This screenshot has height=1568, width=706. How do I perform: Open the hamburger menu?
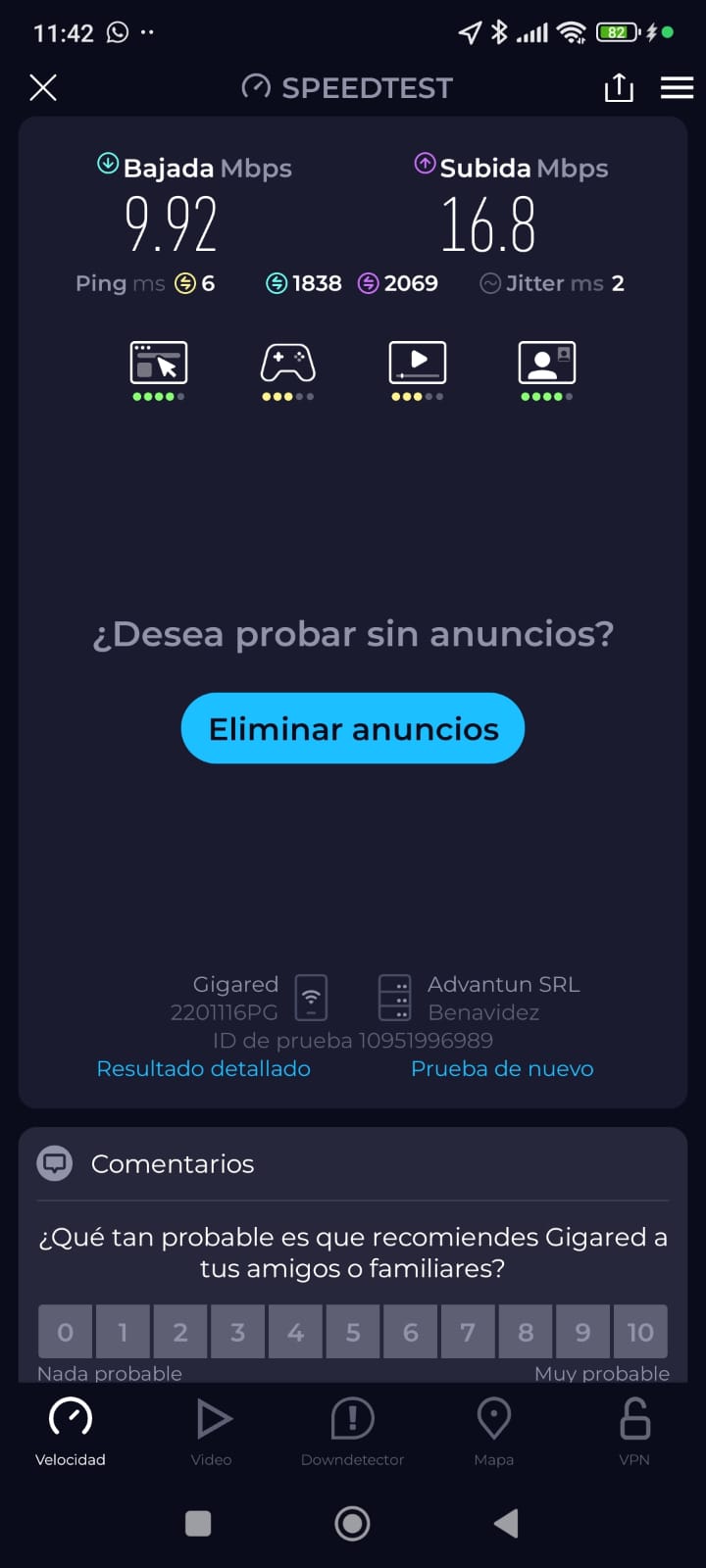pos(677,88)
